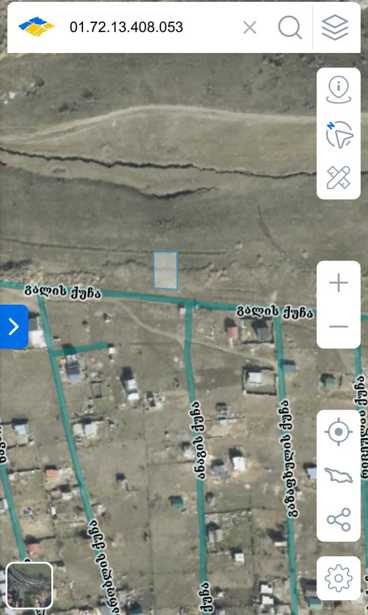Screen dimensions: 368x615
Task: Open map settings gear
Action: coord(339,578)
